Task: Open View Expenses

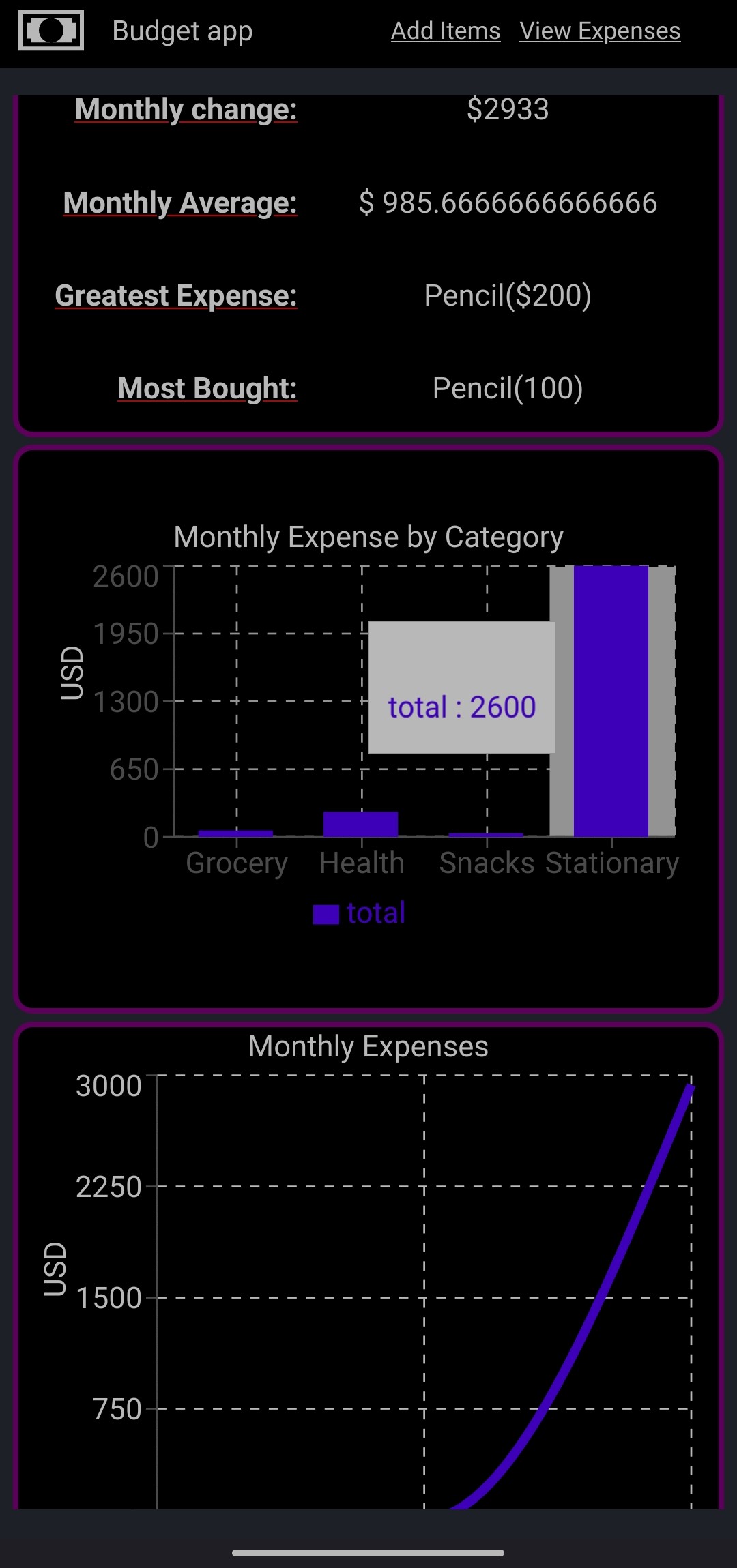Action: click(x=599, y=30)
